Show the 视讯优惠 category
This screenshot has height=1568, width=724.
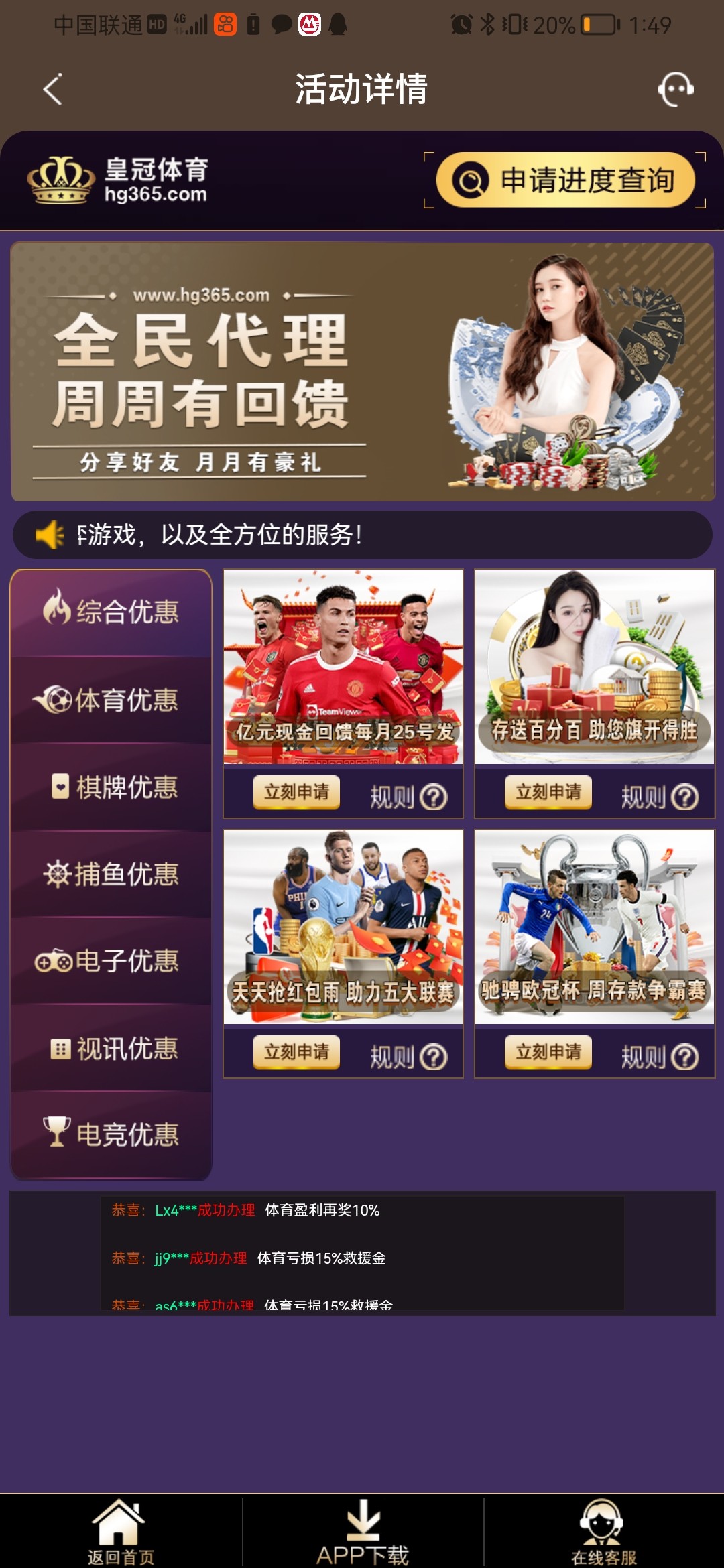click(111, 1048)
